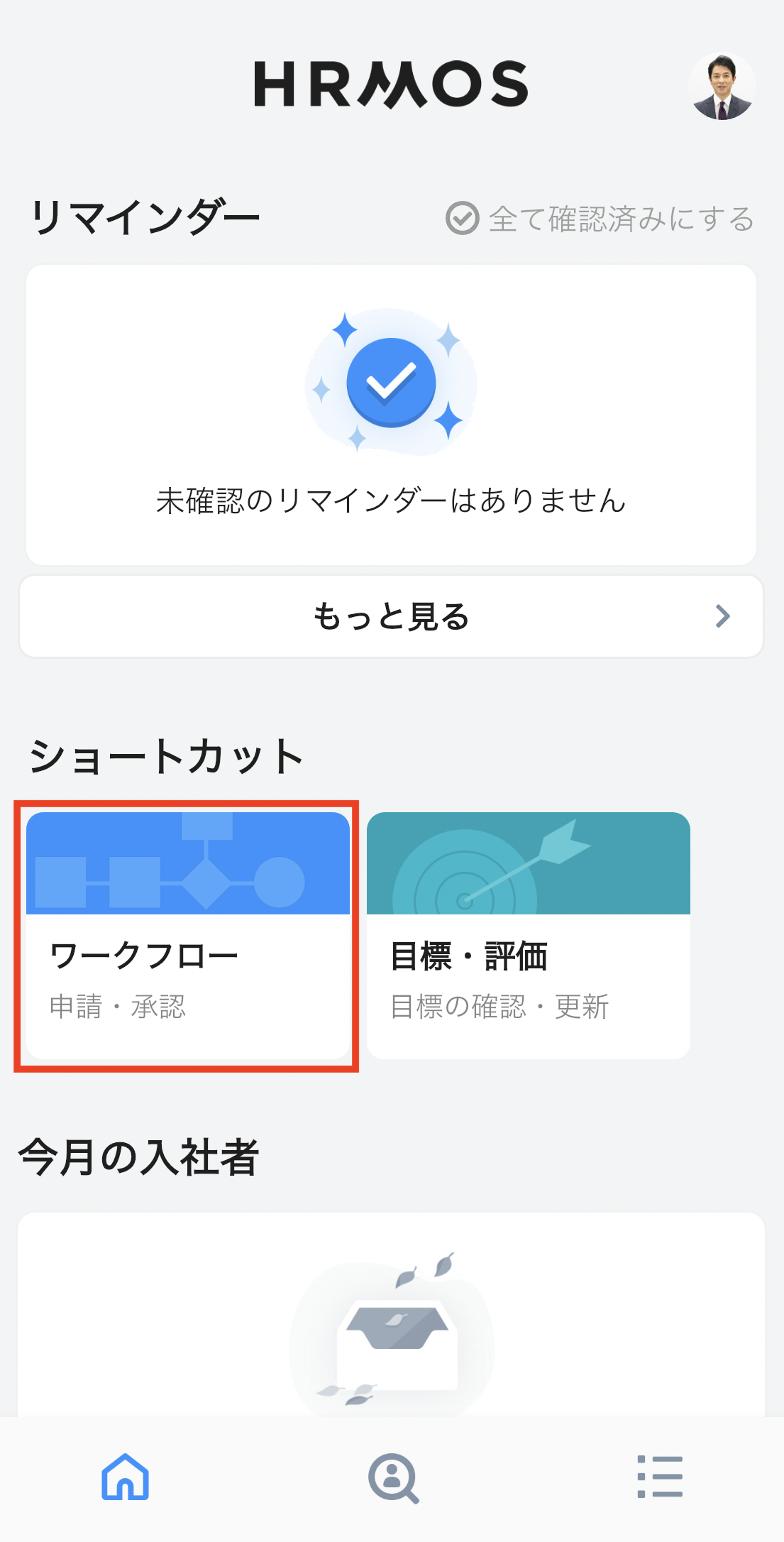Click the blue checkmark reminder illustration
Viewport: 784px width, 1542px height.
[392, 381]
